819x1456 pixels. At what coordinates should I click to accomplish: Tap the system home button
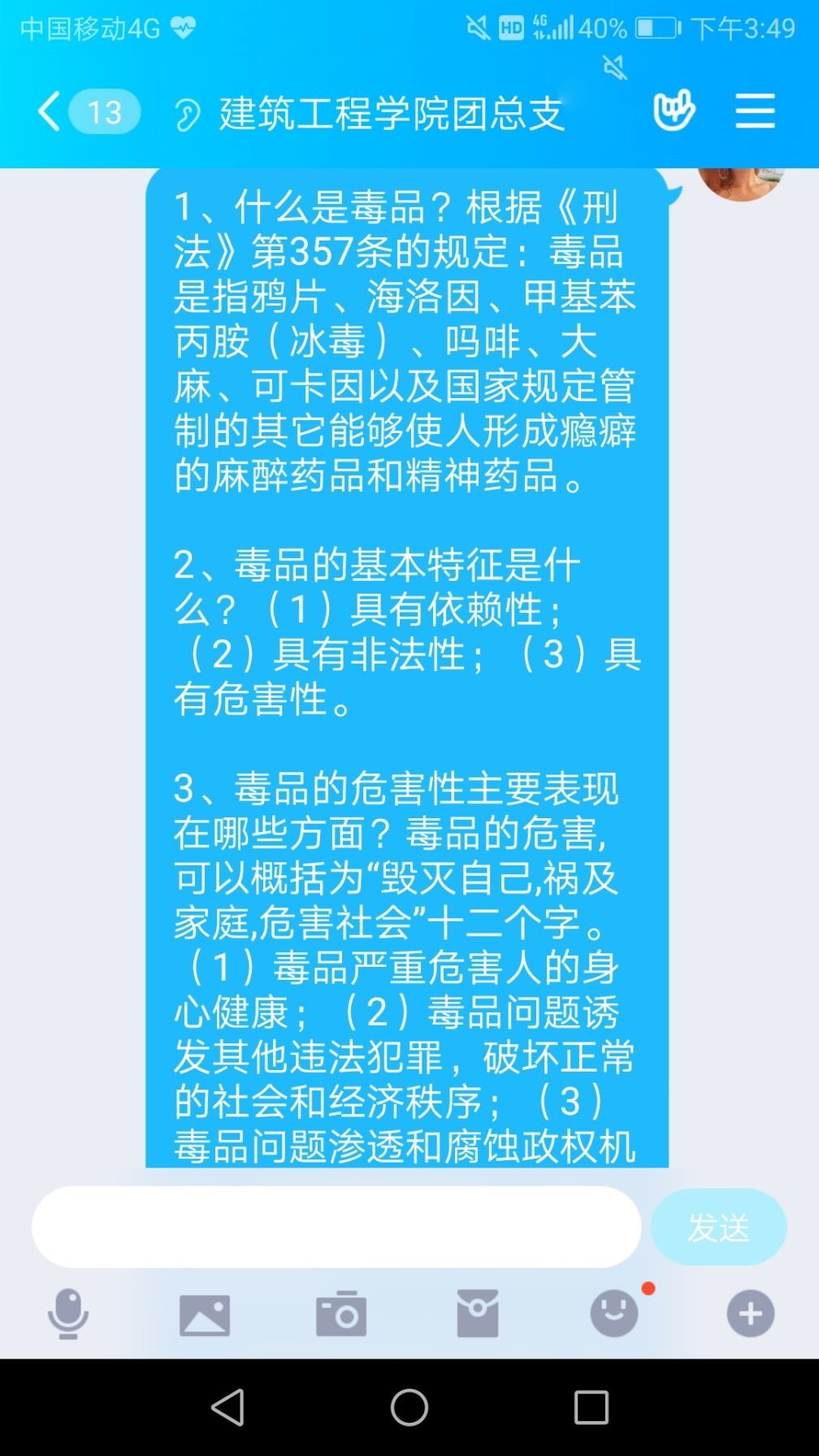tap(409, 1407)
